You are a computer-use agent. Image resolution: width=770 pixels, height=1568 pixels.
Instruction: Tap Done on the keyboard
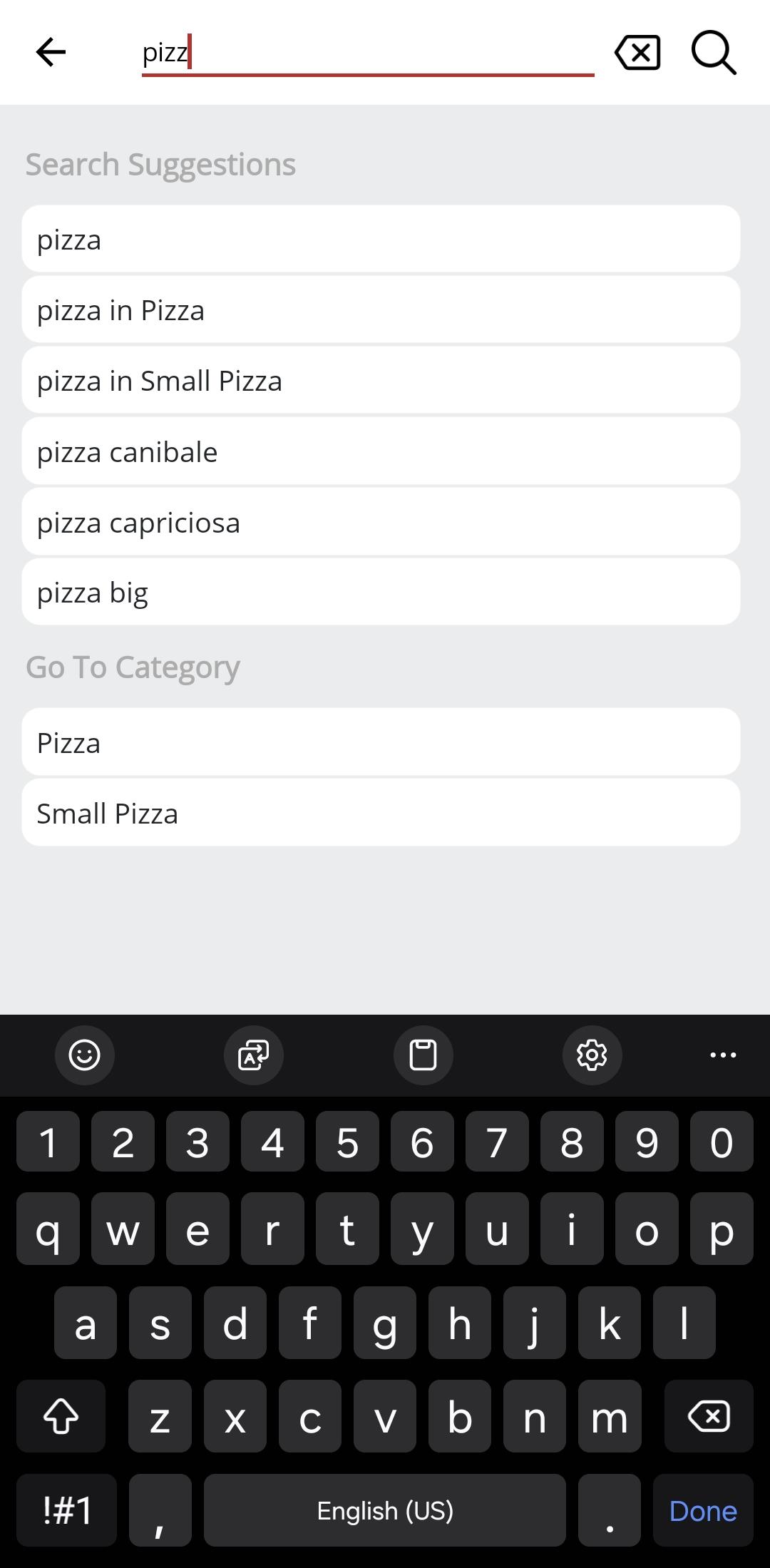pyautogui.click(x=703, y=1510)
